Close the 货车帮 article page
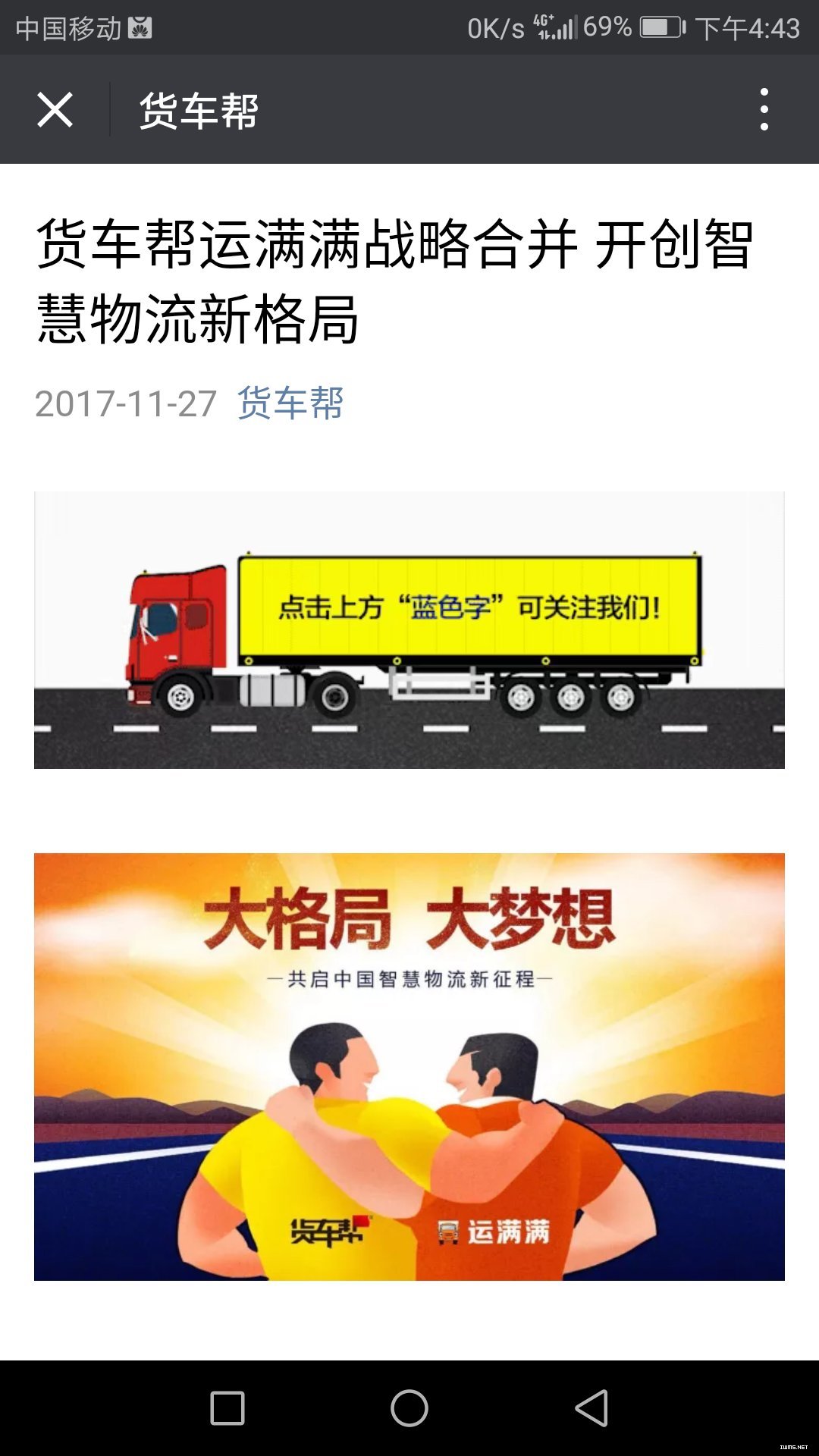819x1456 pixels. [x=55, y=110]
